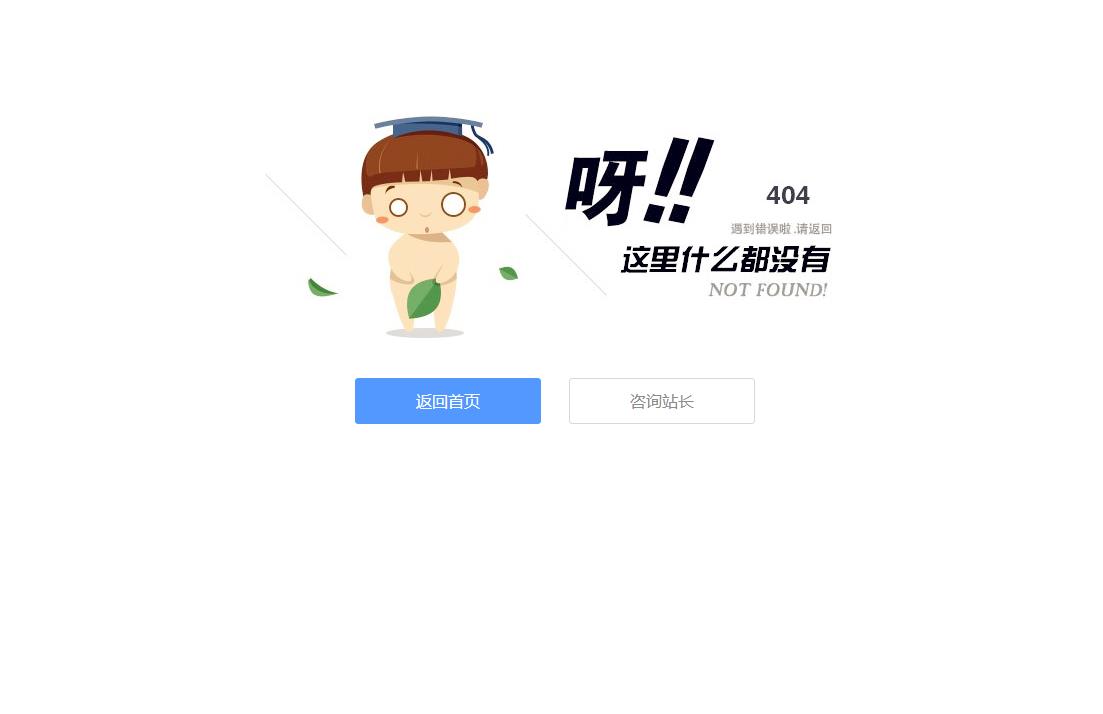Tap the 返回首页 button
This screenshot has height=714, width=1103.
point(447,401)
